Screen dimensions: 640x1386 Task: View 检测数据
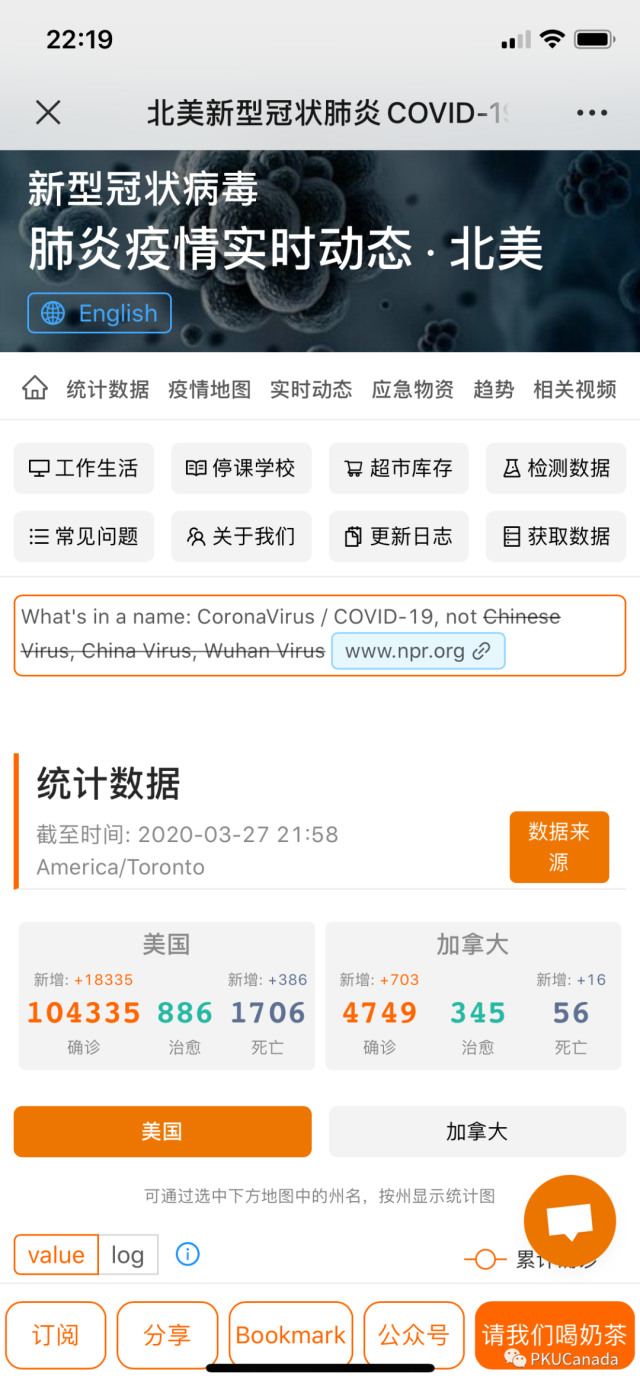556,468
